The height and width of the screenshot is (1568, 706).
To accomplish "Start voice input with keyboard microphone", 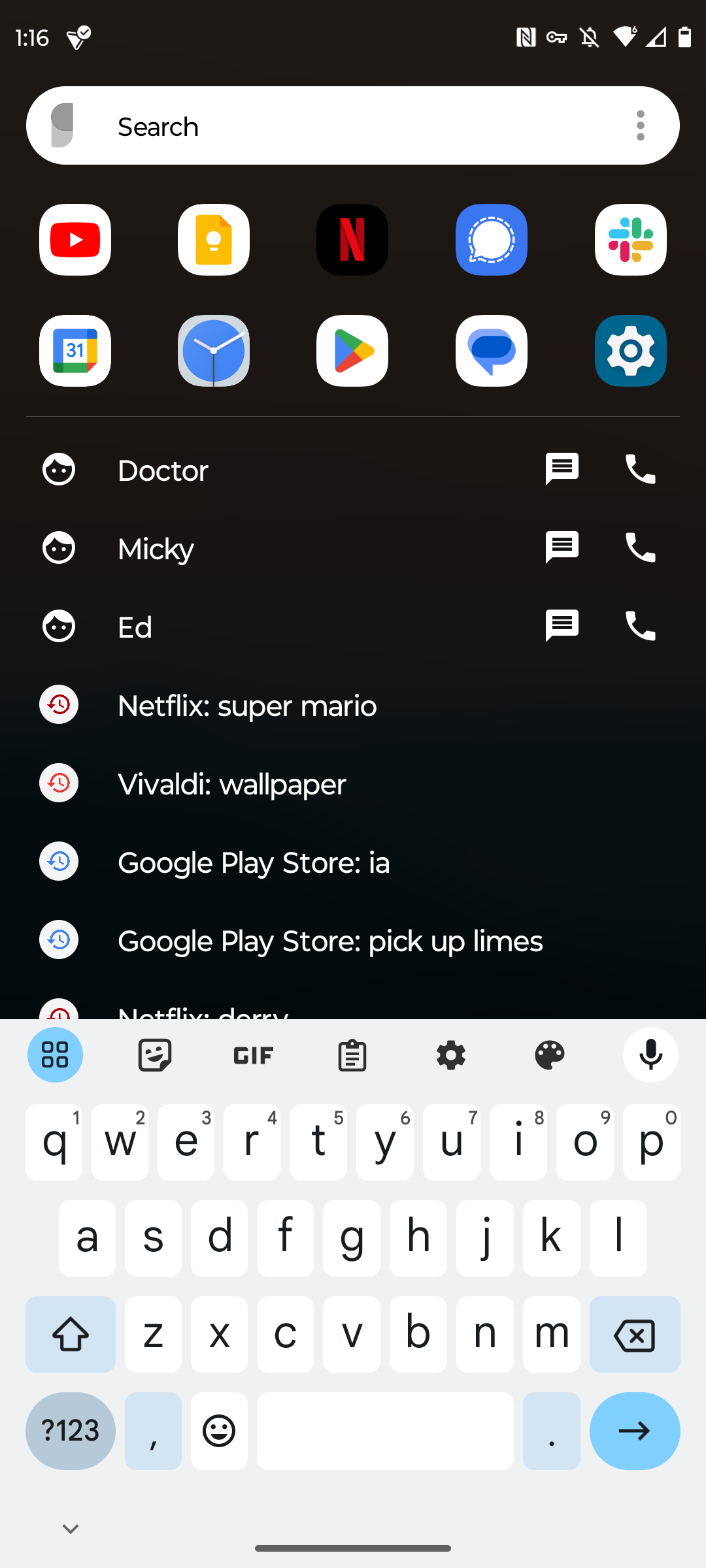I will tap(650, 1055).
